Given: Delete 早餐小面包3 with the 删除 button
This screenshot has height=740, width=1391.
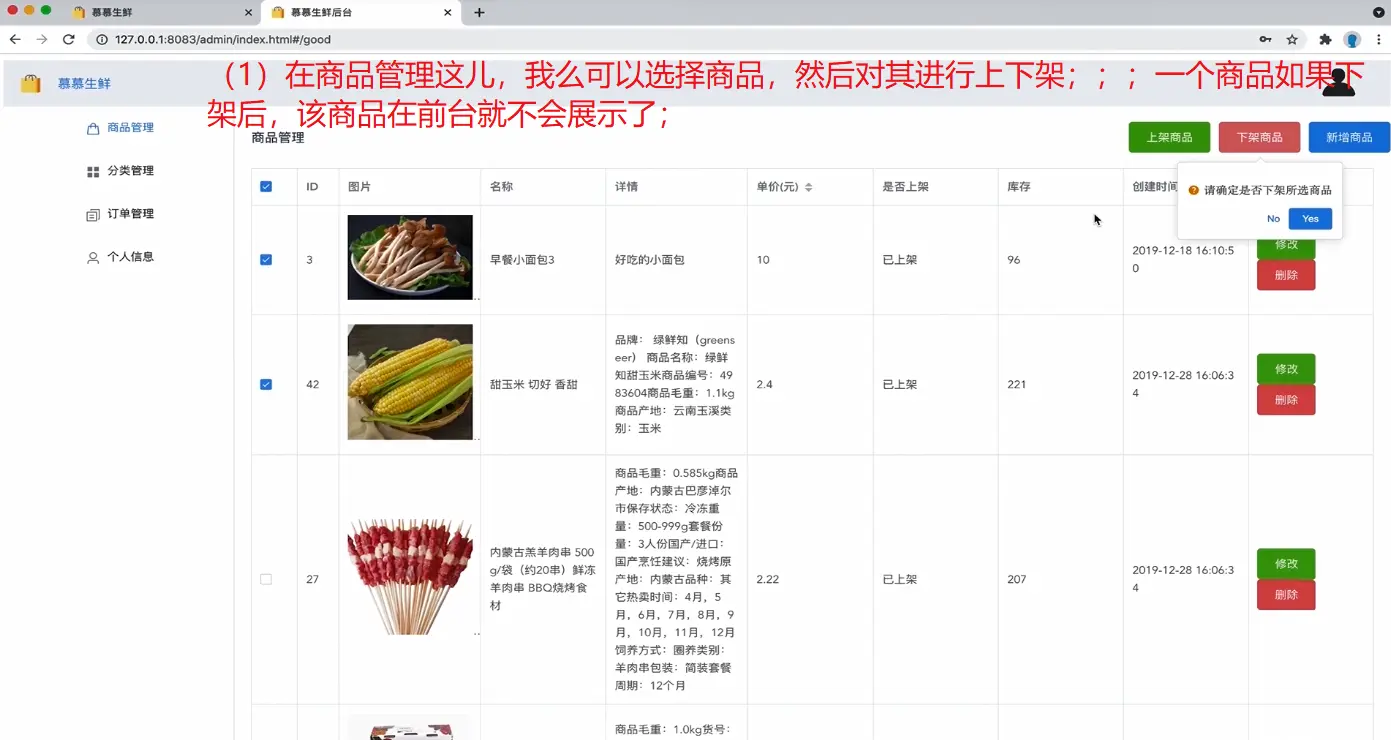Looking at the screenshot, I should click(x=1285, y=275).
